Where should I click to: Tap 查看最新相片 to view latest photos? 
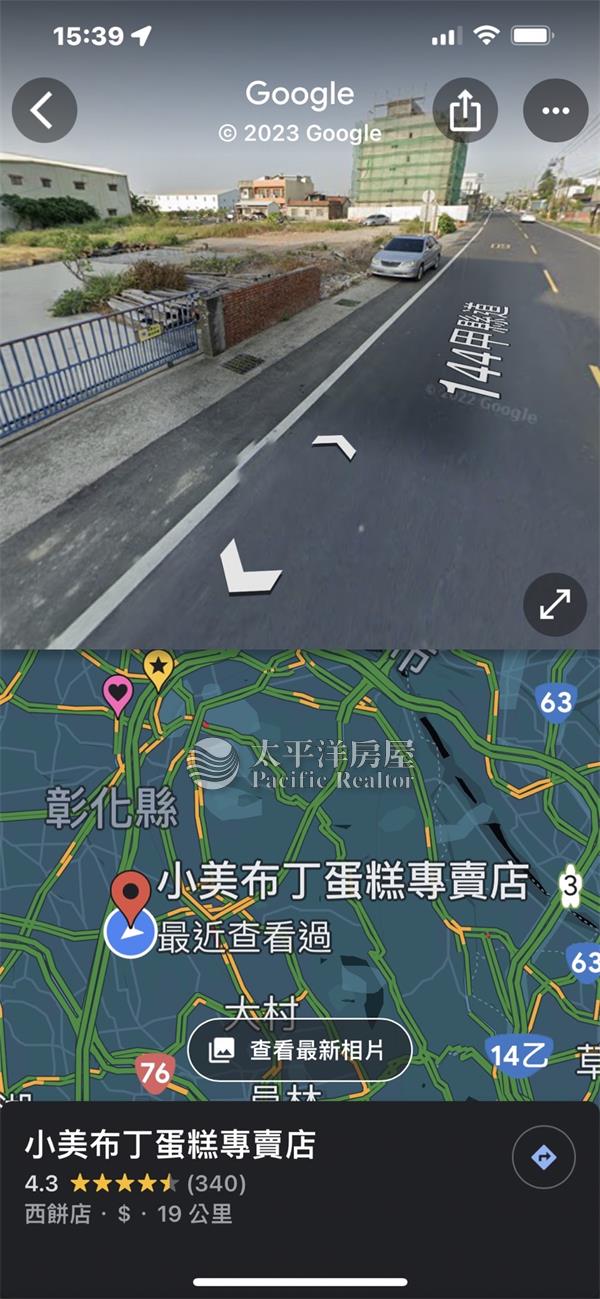point(300,1049)
